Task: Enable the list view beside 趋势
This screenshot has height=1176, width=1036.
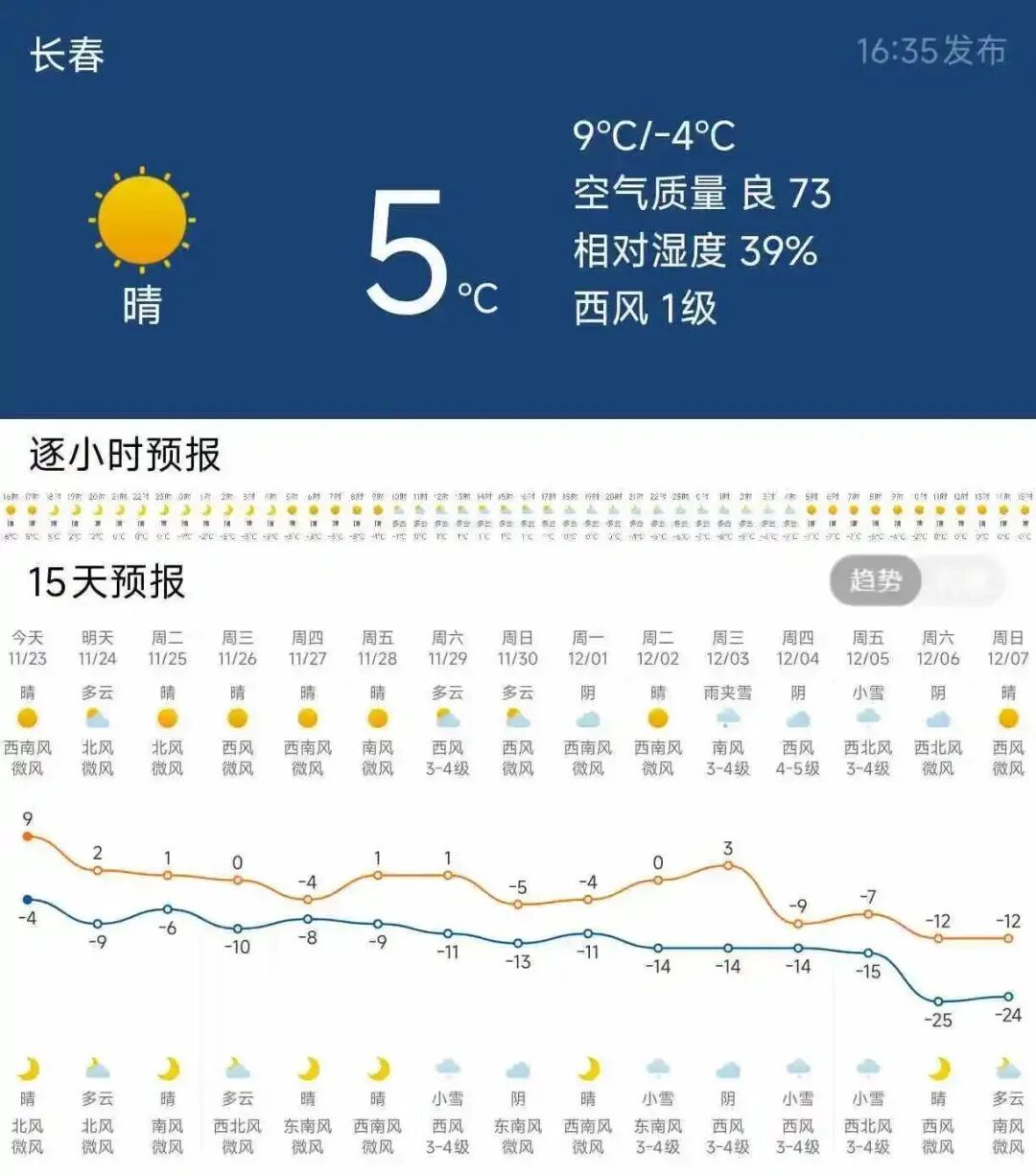Action: coord(959,577)
